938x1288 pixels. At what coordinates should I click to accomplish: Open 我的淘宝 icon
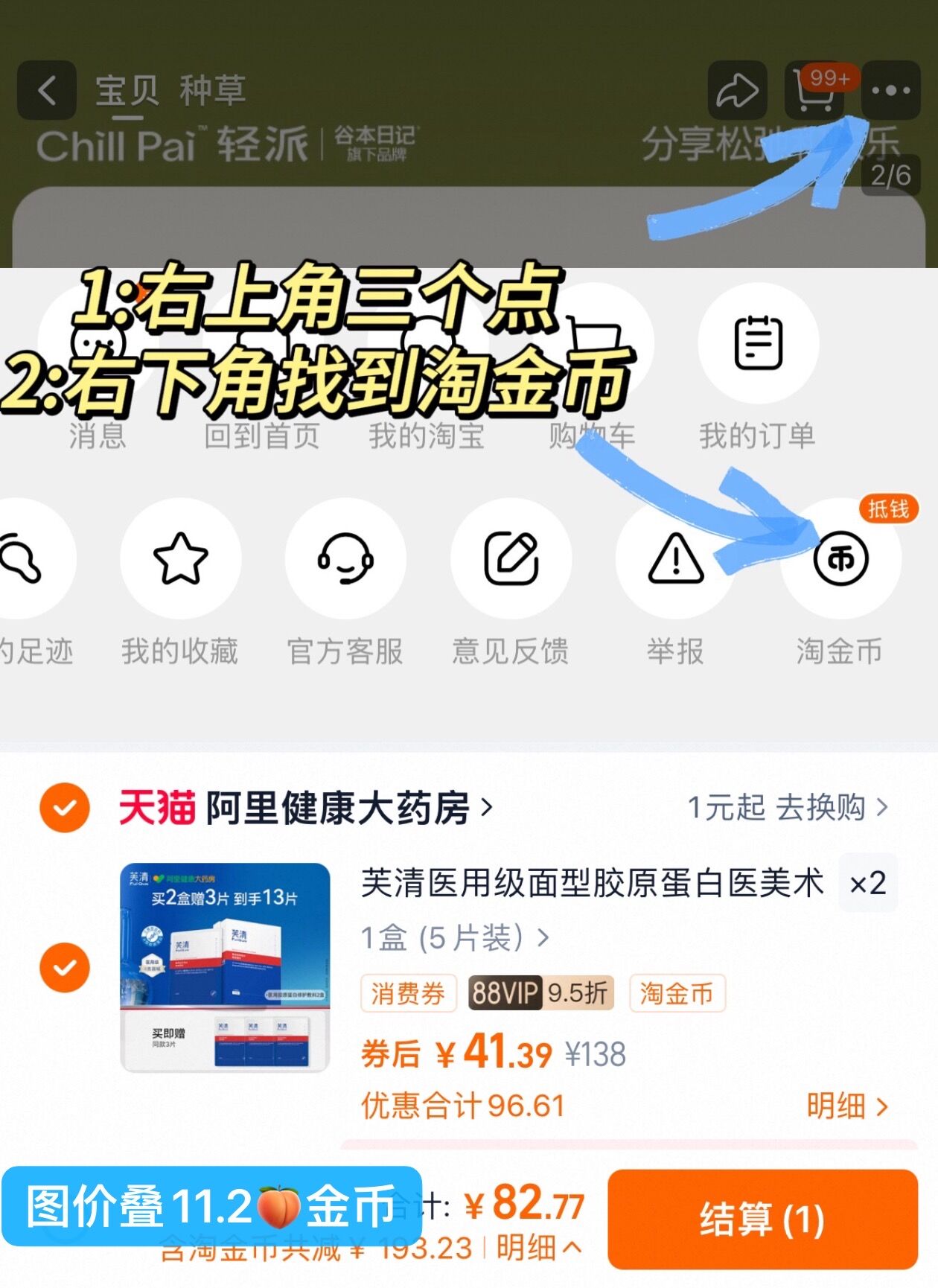coord(428,342)
